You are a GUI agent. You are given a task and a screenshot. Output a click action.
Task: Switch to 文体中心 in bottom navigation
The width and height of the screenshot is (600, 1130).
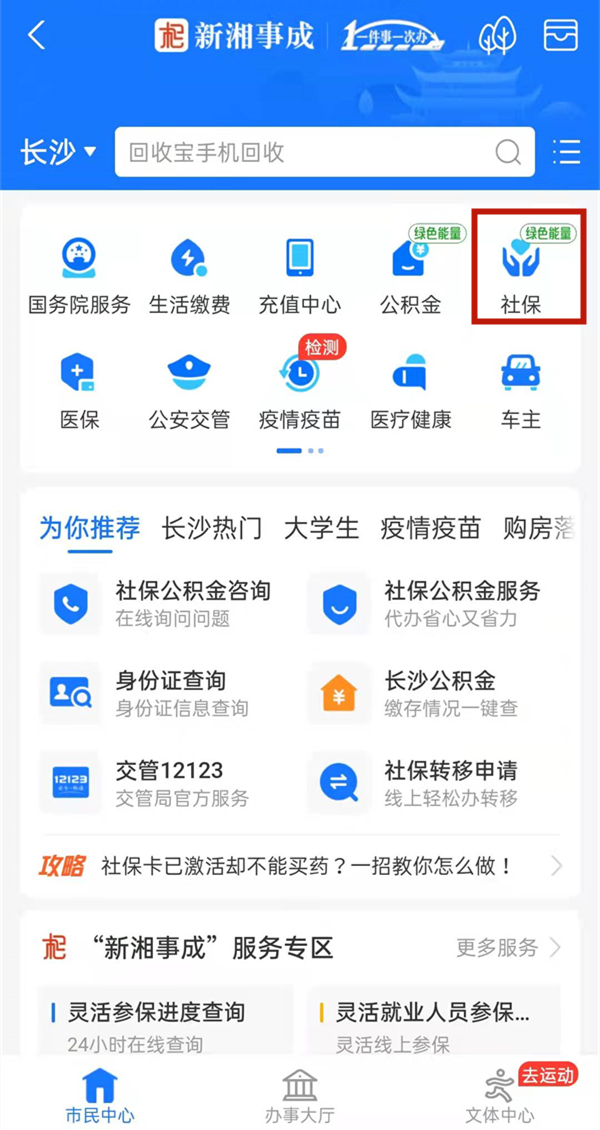coord(500,1095)
